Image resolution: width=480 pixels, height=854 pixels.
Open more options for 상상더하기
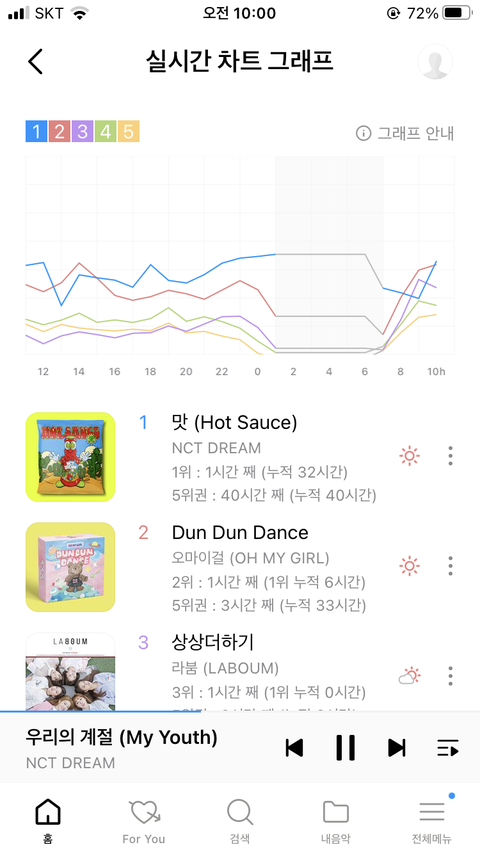(450, 676)
